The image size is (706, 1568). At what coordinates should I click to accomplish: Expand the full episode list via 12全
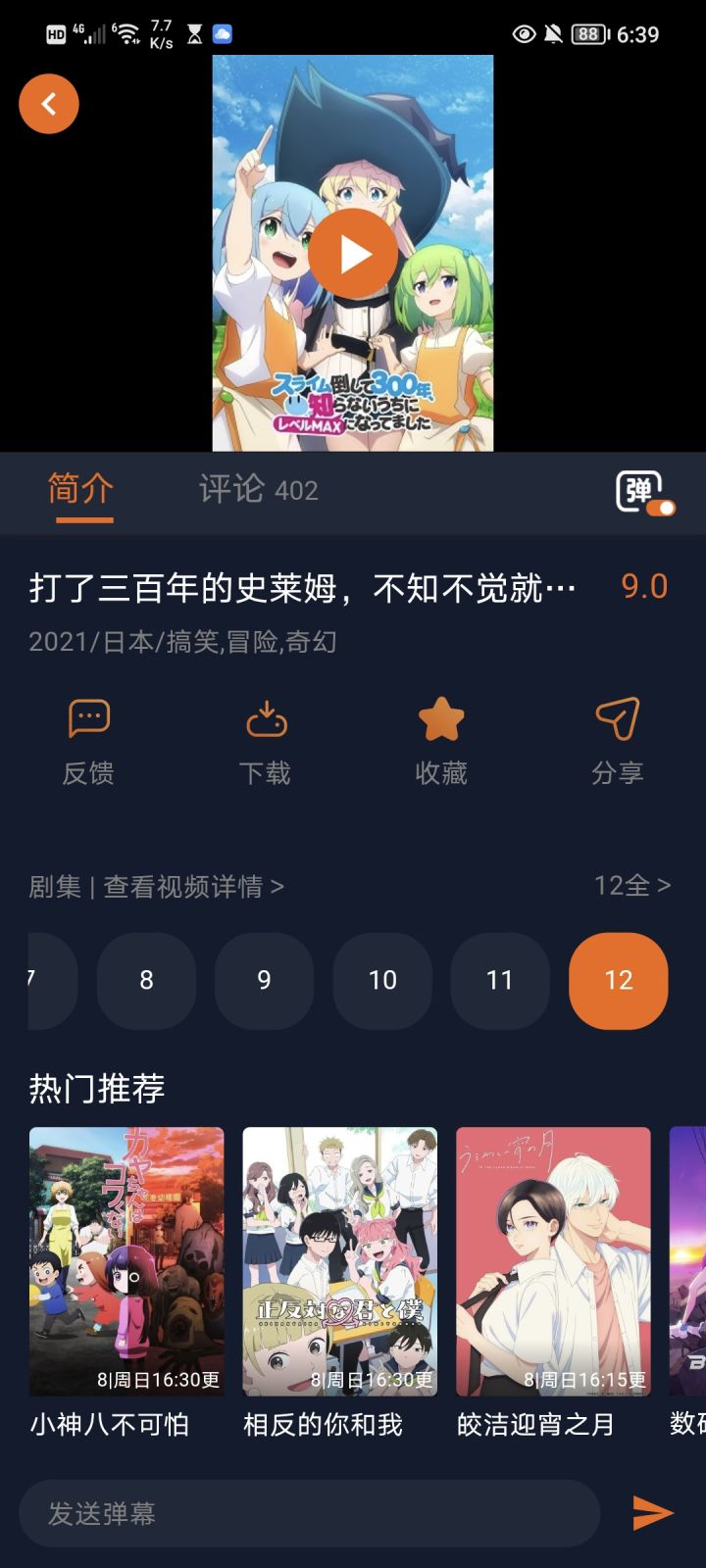(x=632, y=884)
